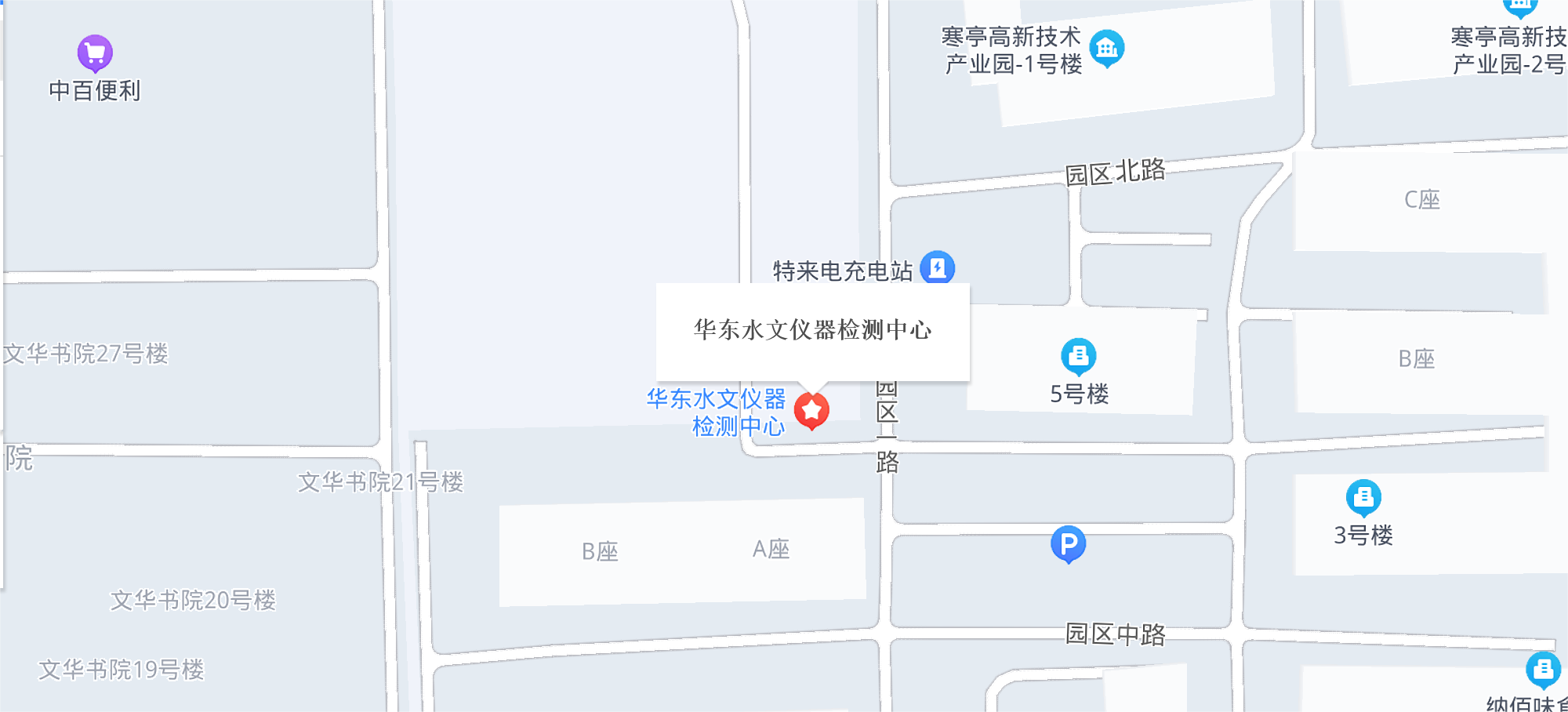Tap the red star marker for 华东水文仪器检测中心
The image size is (1568, 712).
coord(811,410)
